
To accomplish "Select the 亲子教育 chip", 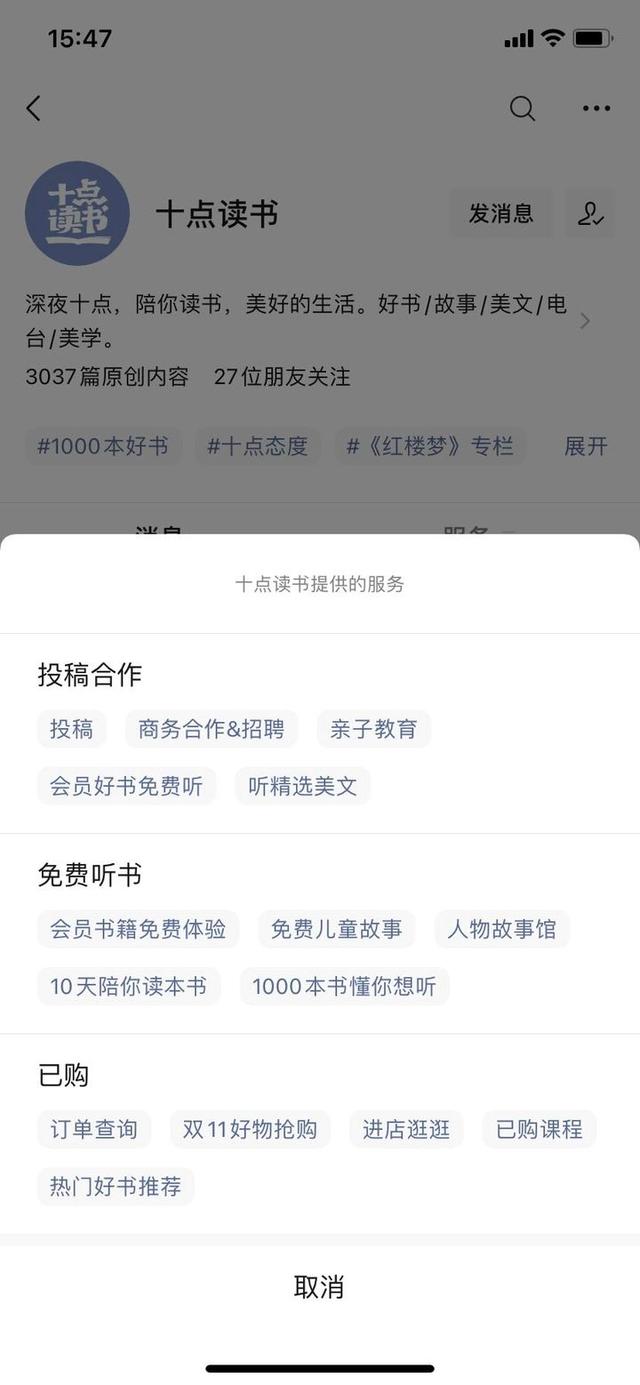I will click(374, 729).
